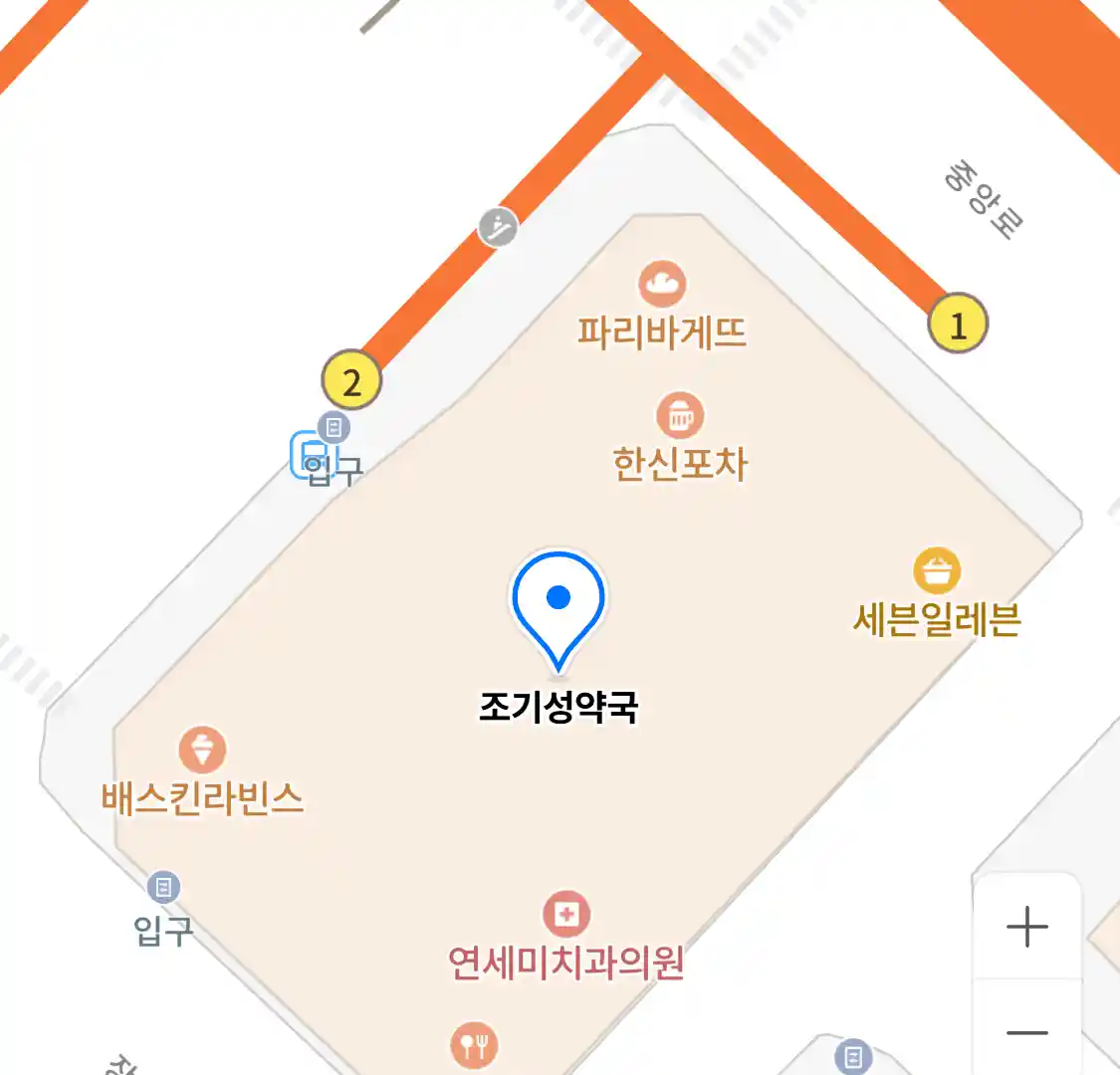Zoom in on the map
Screen dimensions: 1120x1075
tap(1026, 927)
